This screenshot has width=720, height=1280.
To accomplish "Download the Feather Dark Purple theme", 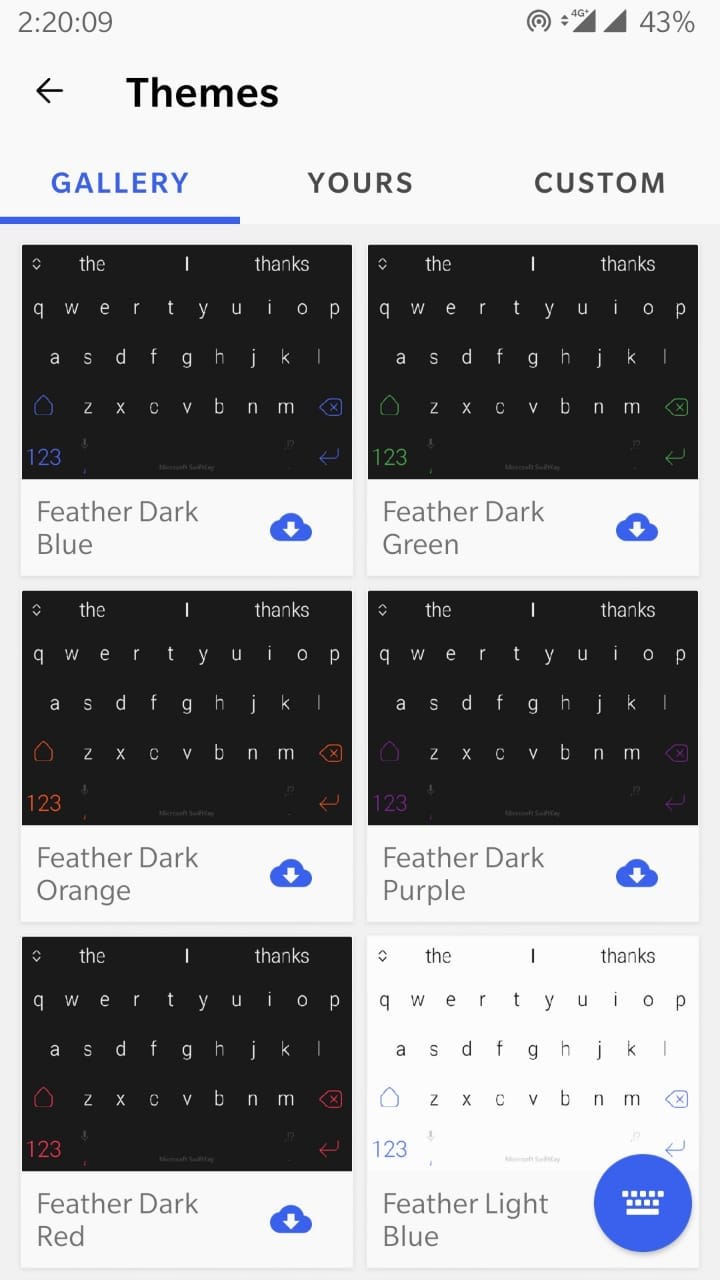I will pos(637,873).
